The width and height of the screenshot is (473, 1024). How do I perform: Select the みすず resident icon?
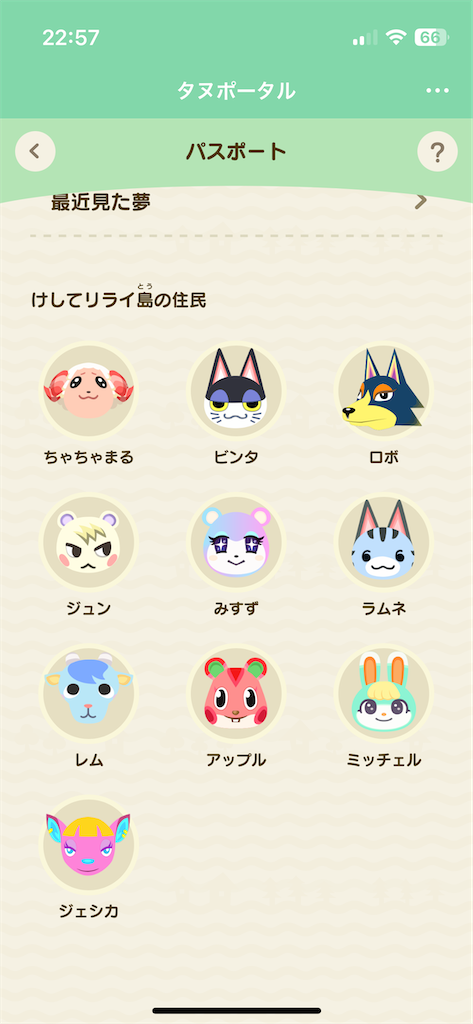(x=236, y=542)
